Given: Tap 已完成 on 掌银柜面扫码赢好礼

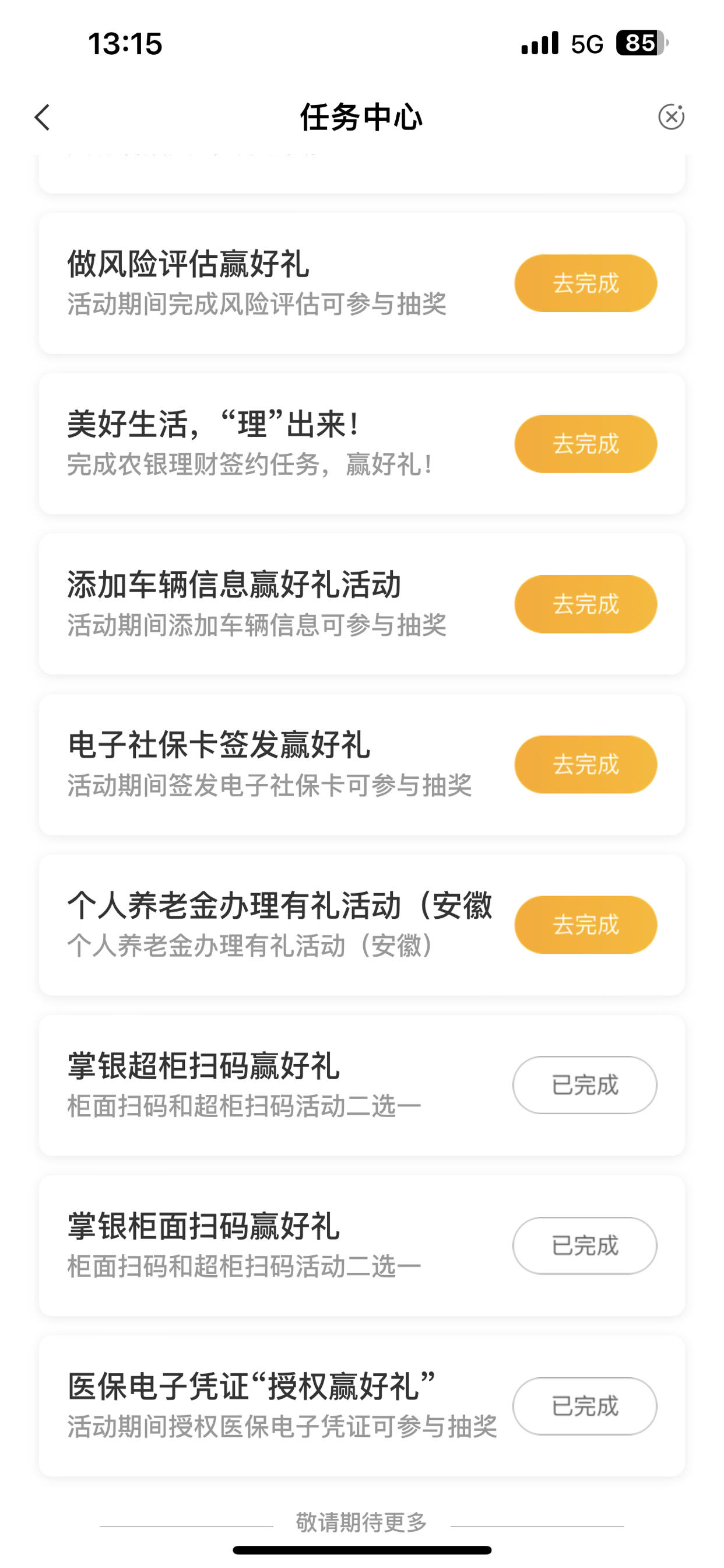Looking at the screenshot, I should [585, 1245].
